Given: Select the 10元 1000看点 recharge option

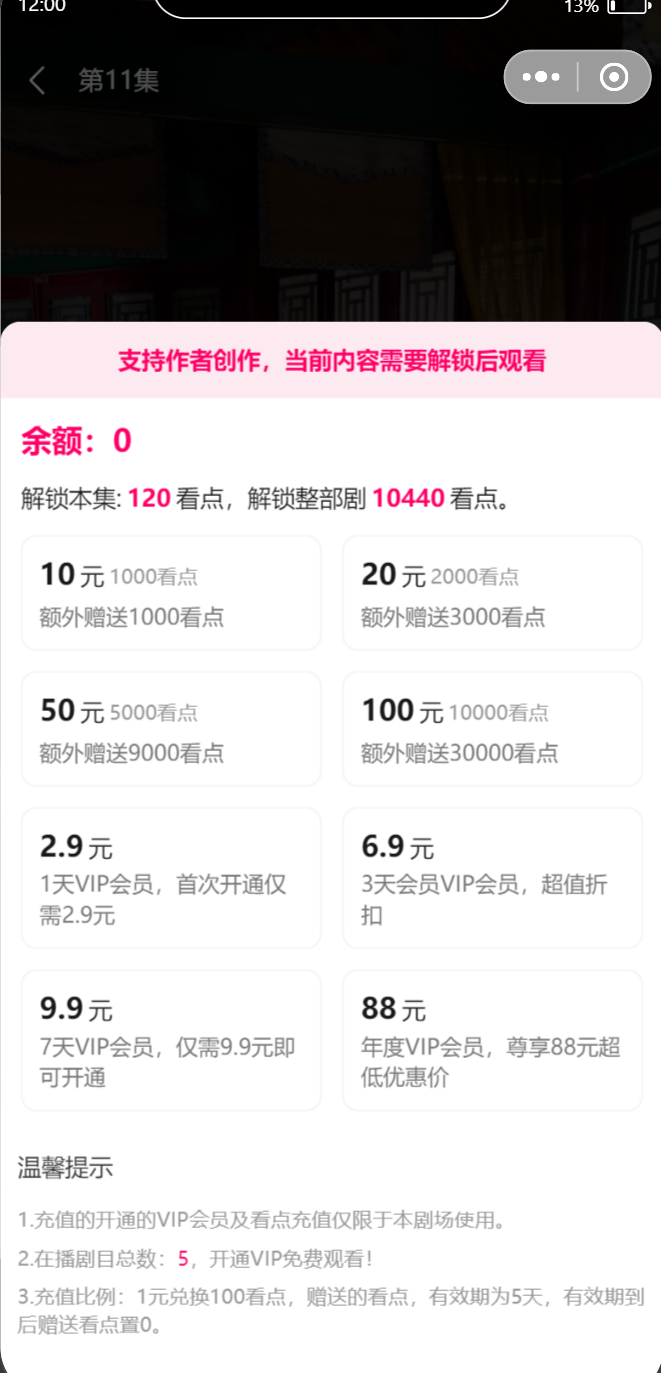Looking at the screenshot, I should 171,593.
